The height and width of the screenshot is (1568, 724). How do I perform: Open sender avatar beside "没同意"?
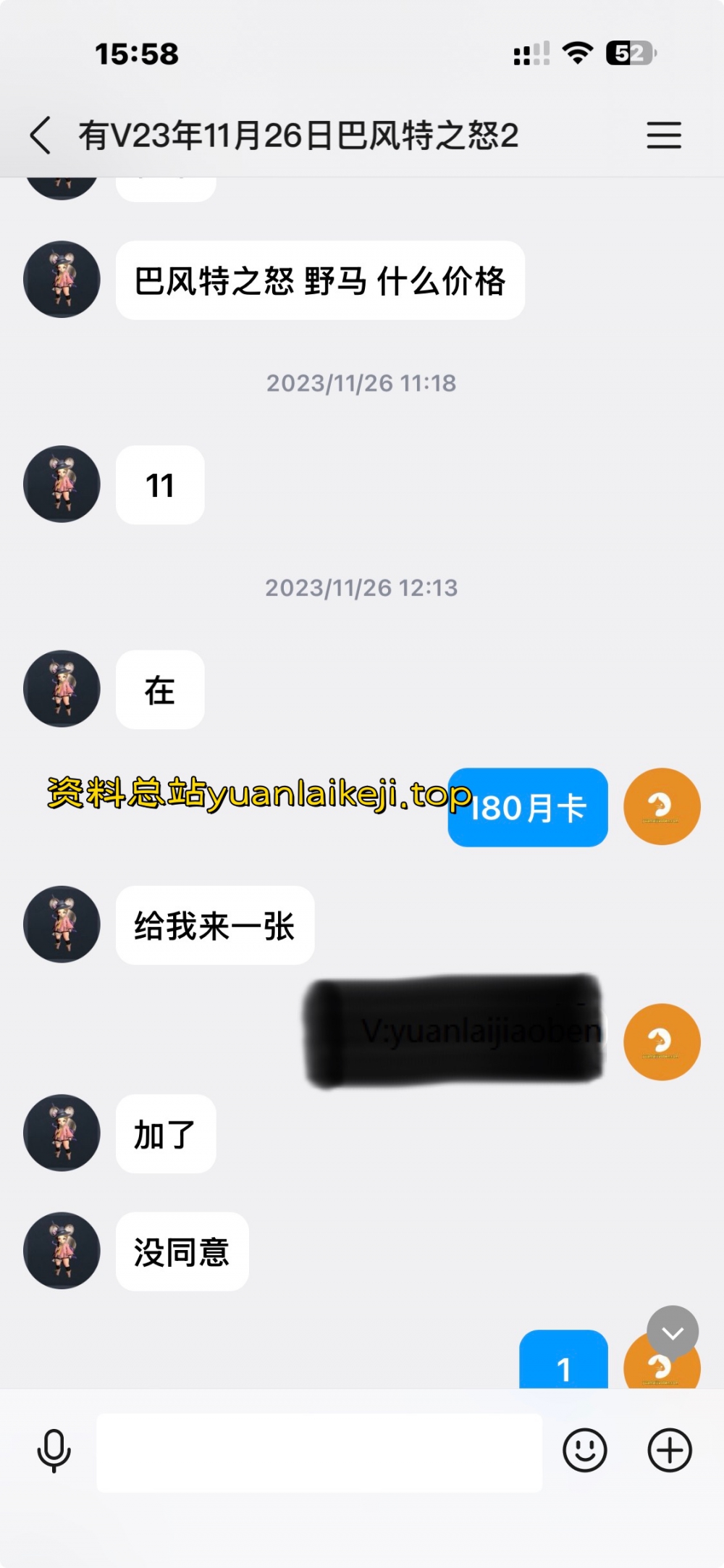click(x=62, y=1251)
